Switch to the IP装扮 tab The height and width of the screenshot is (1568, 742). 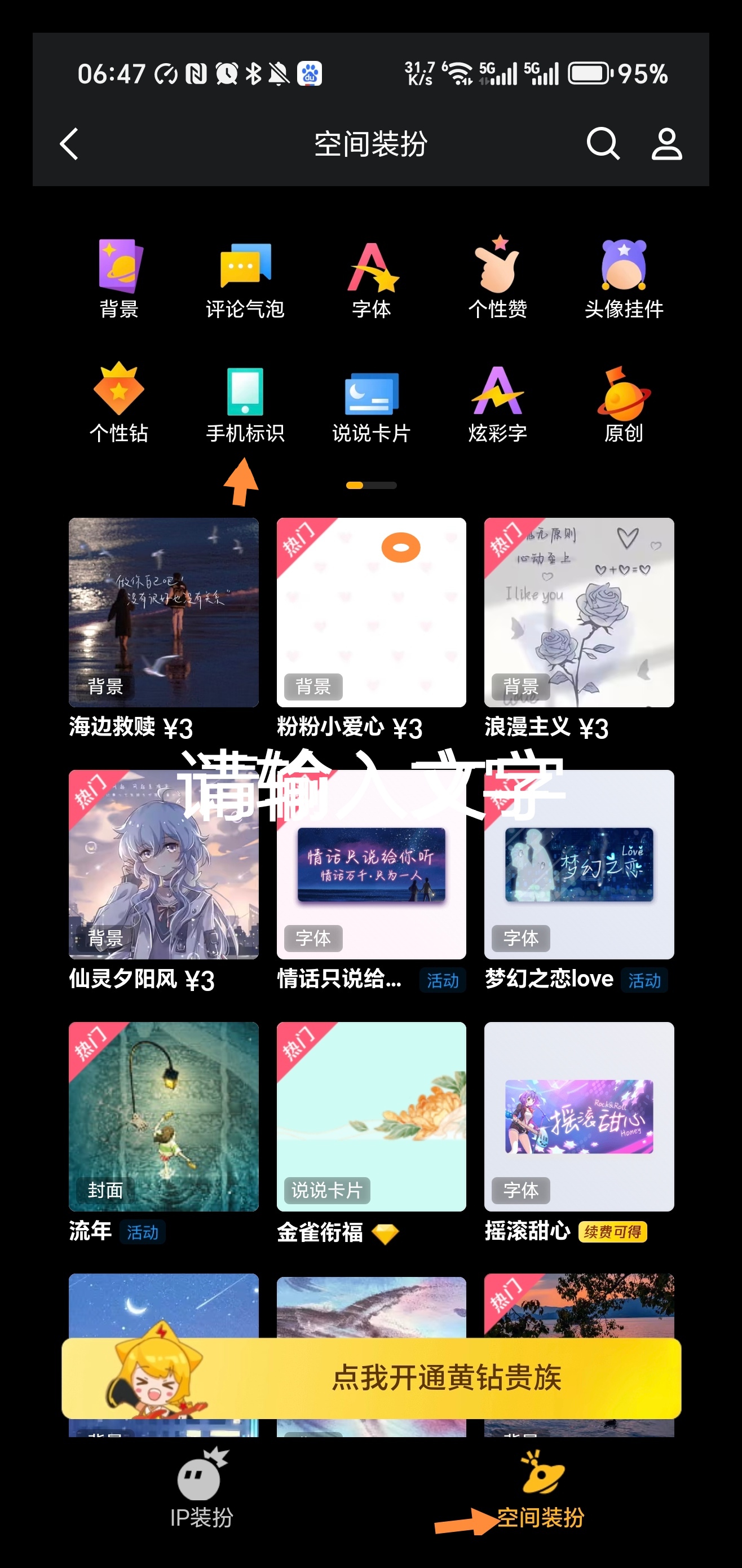point(201,1489)
